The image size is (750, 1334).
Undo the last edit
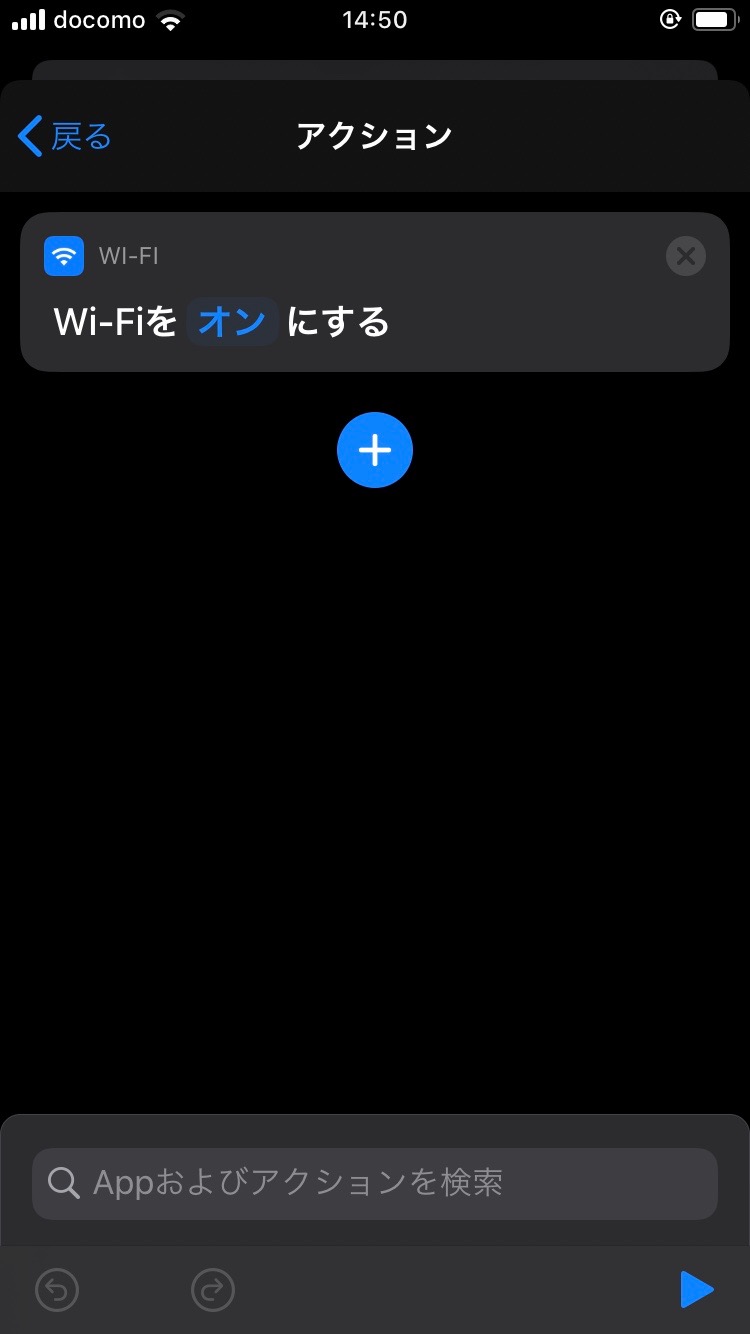tap(57, 1290)
